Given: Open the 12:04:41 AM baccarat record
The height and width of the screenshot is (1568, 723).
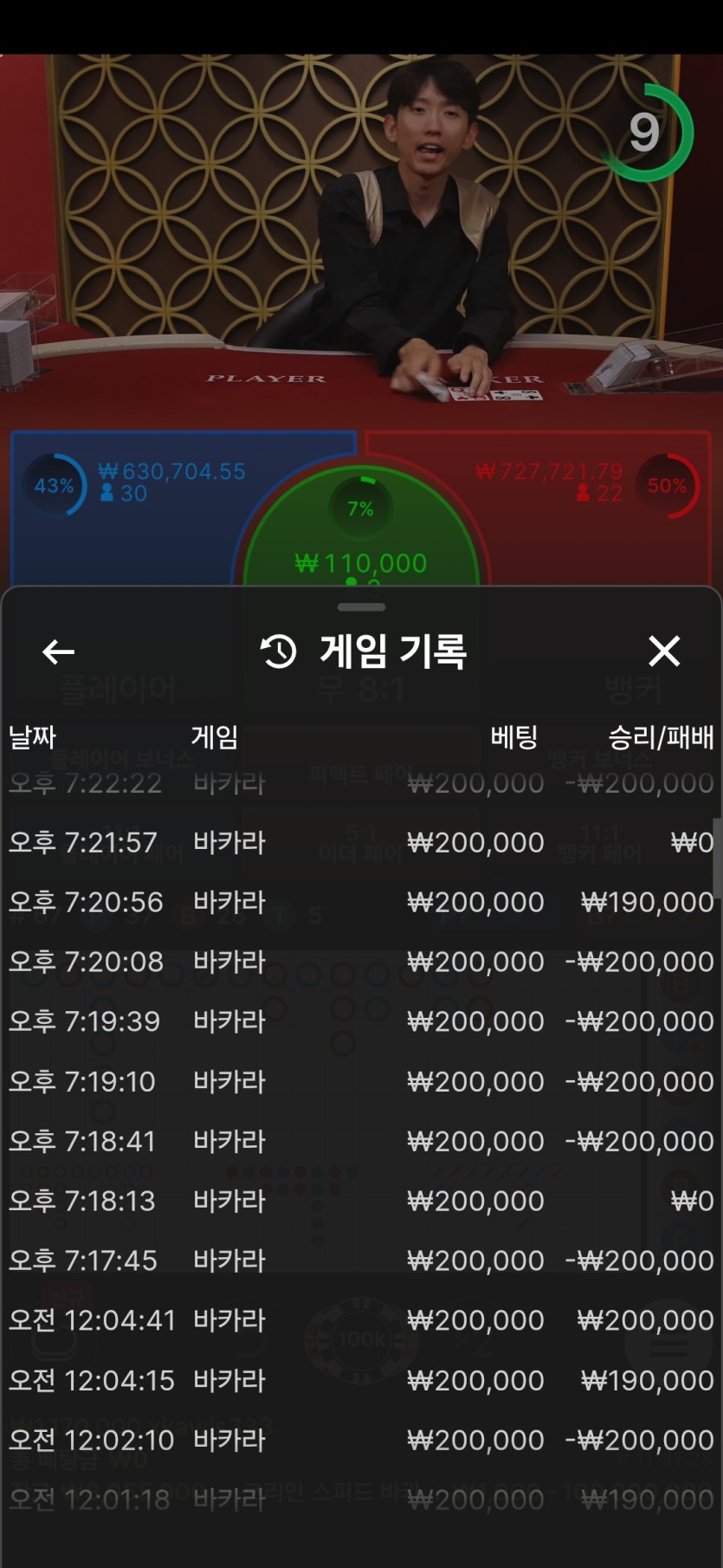Looking at the screenshot, I should 361,1320.
